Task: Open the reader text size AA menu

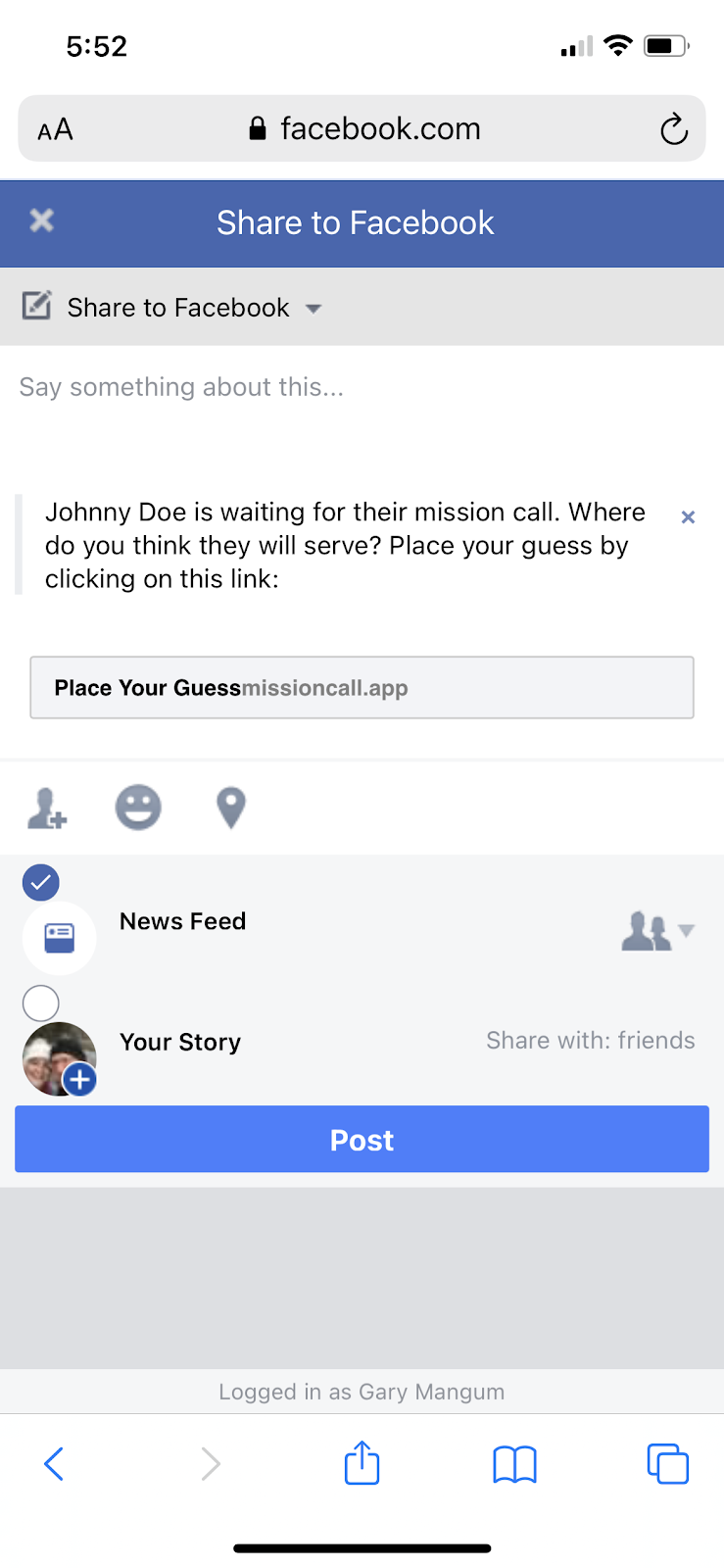Action: 55,129
